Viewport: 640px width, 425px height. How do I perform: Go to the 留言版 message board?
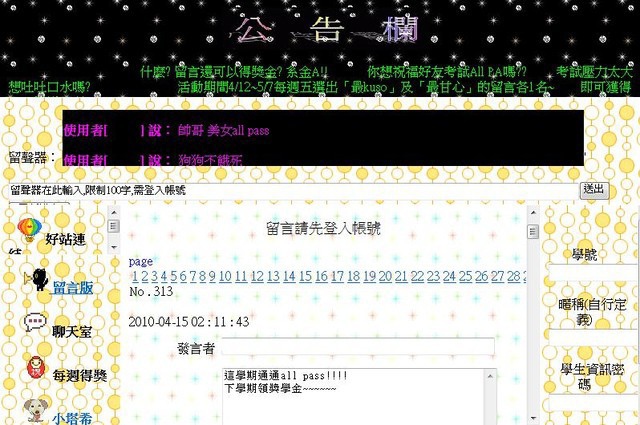tap(72, 287)
